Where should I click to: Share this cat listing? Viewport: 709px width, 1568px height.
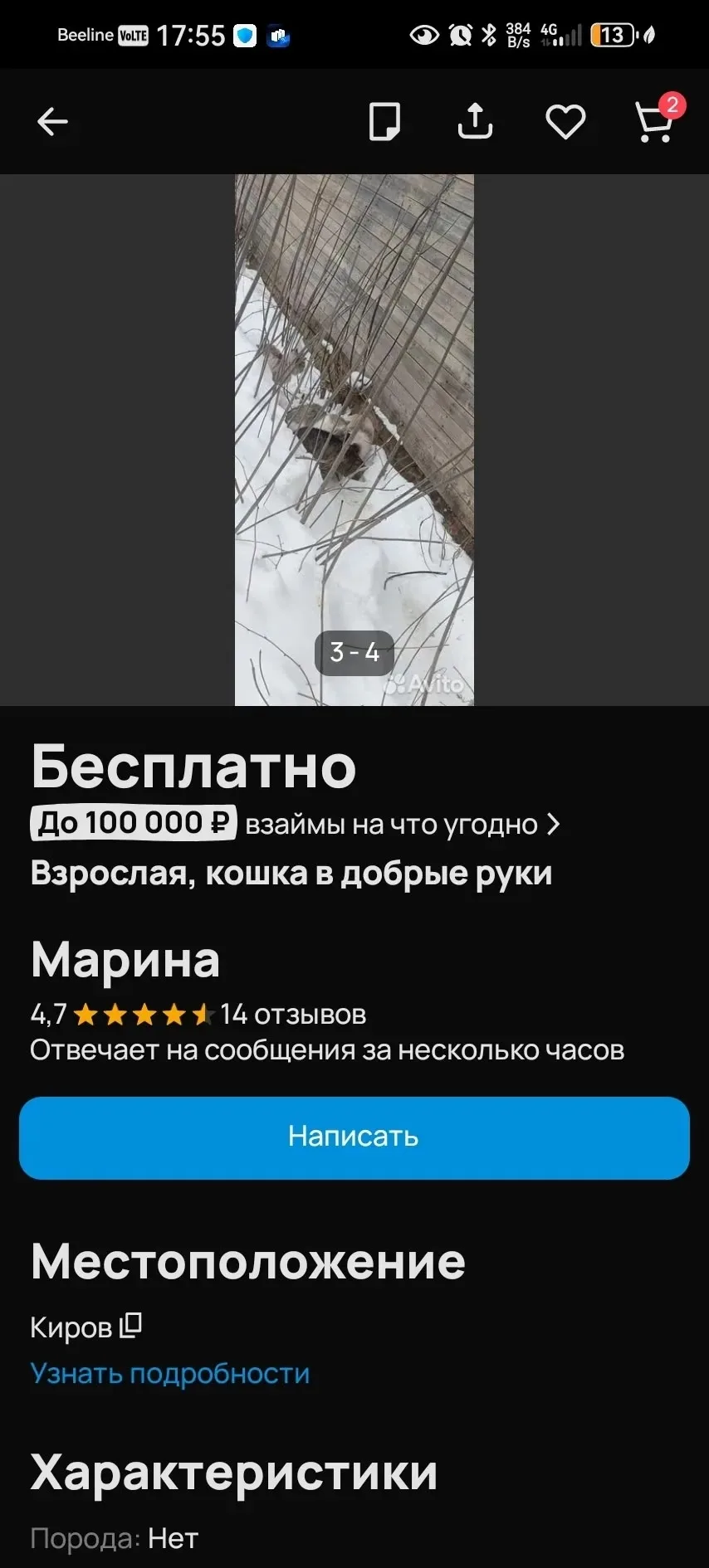pyautogui.click(x=475, y=122)
